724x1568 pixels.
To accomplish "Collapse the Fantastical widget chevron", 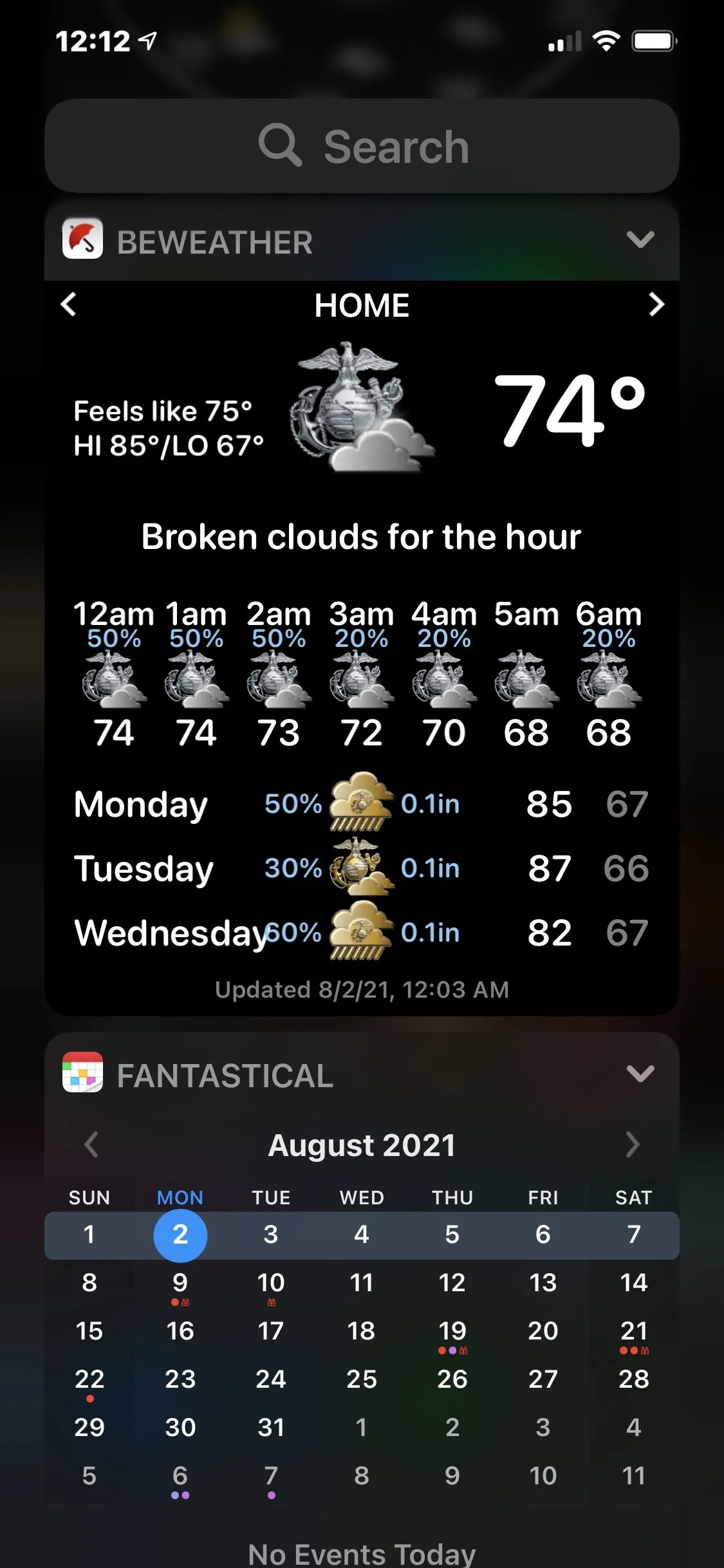I will 640,1073.
